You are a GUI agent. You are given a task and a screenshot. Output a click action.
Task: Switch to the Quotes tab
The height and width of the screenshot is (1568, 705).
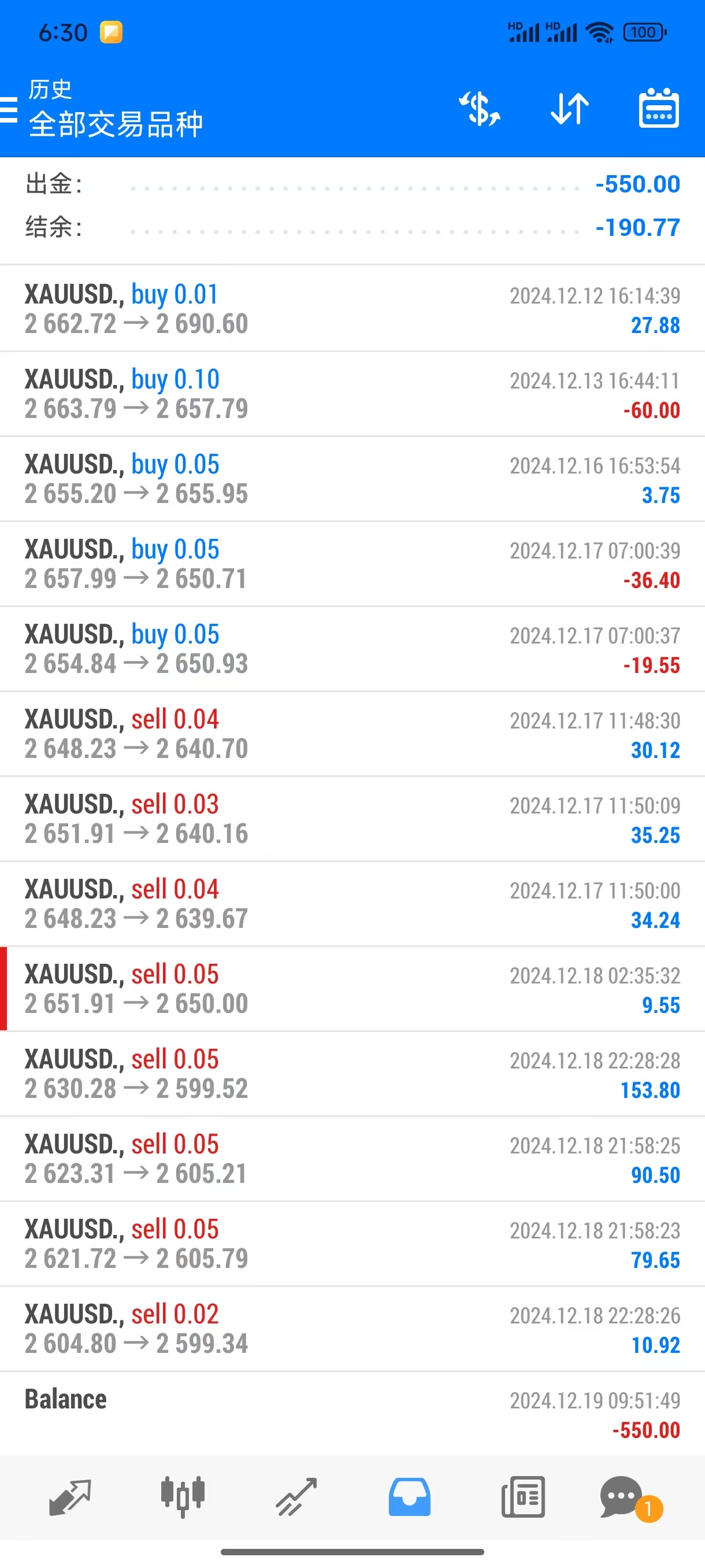[70, 1497]
